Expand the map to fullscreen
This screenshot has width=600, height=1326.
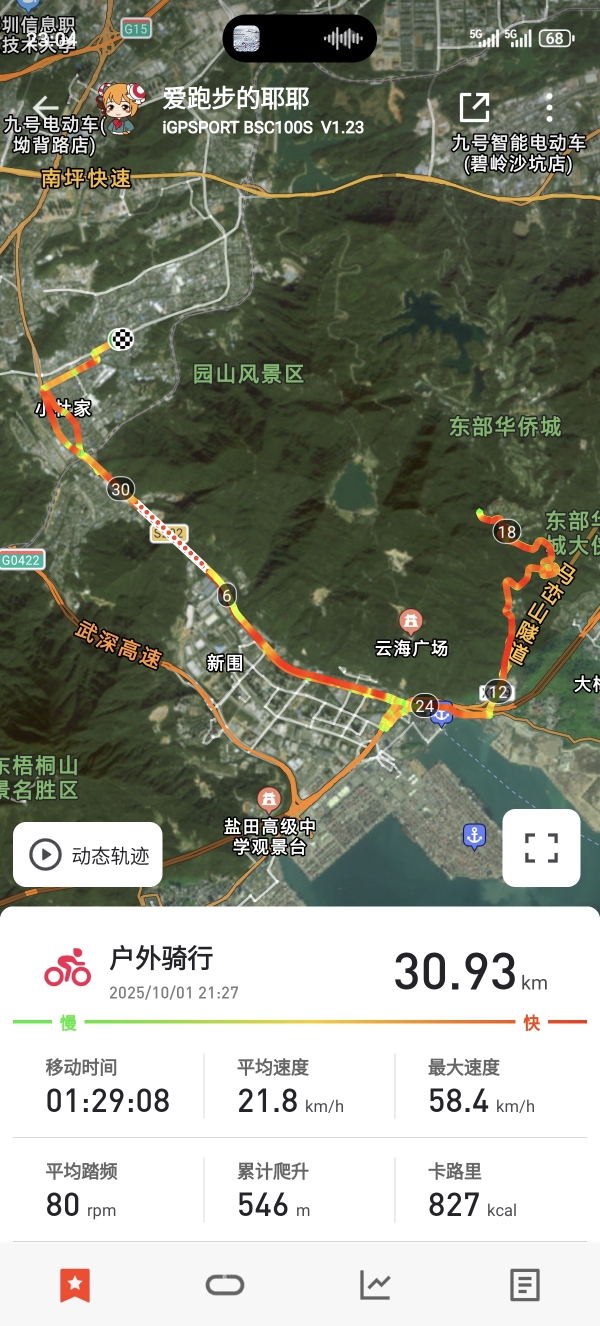pyautogui.click(x=541, y=848)
